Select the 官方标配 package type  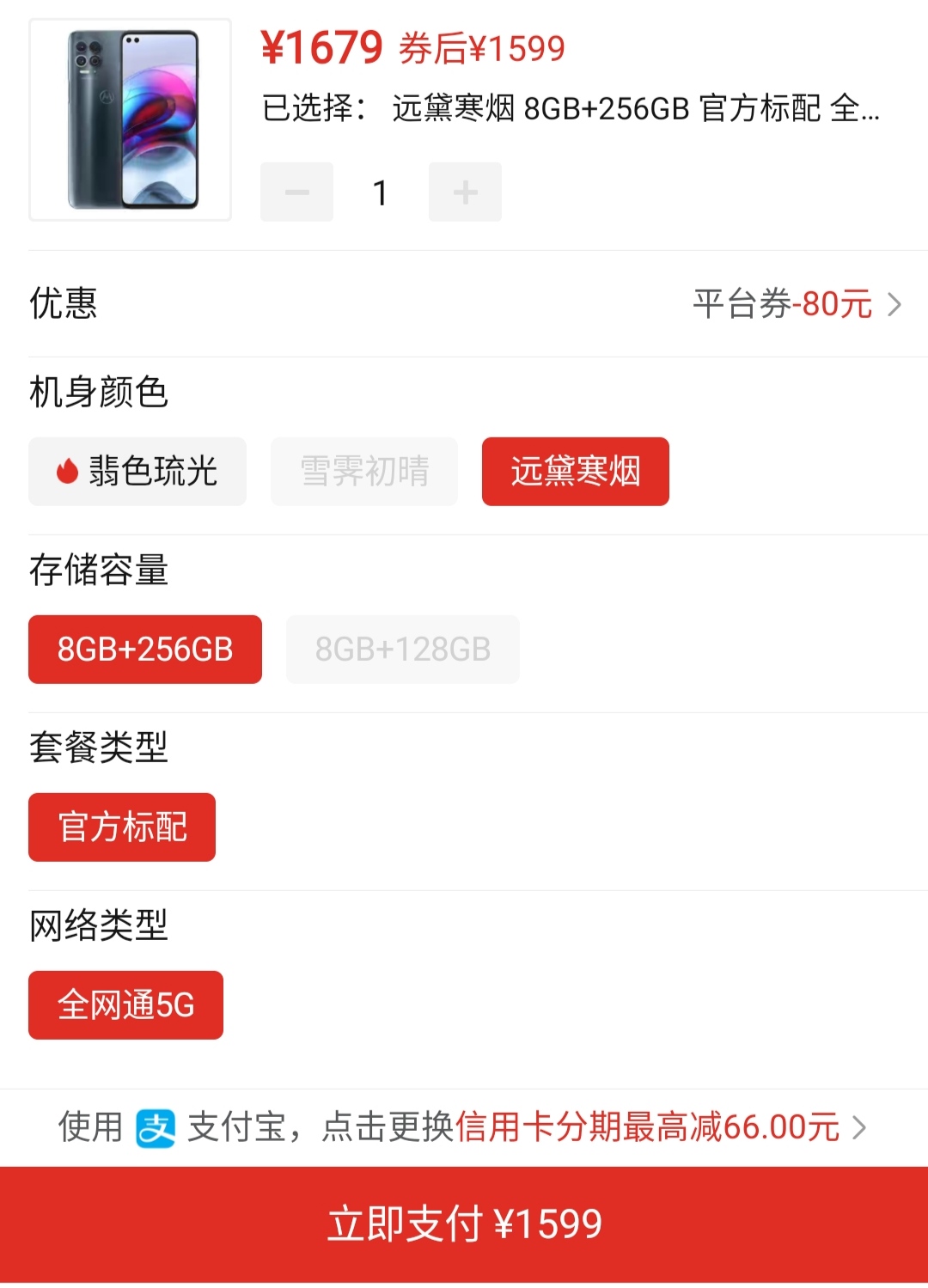(x=122, y=827)
